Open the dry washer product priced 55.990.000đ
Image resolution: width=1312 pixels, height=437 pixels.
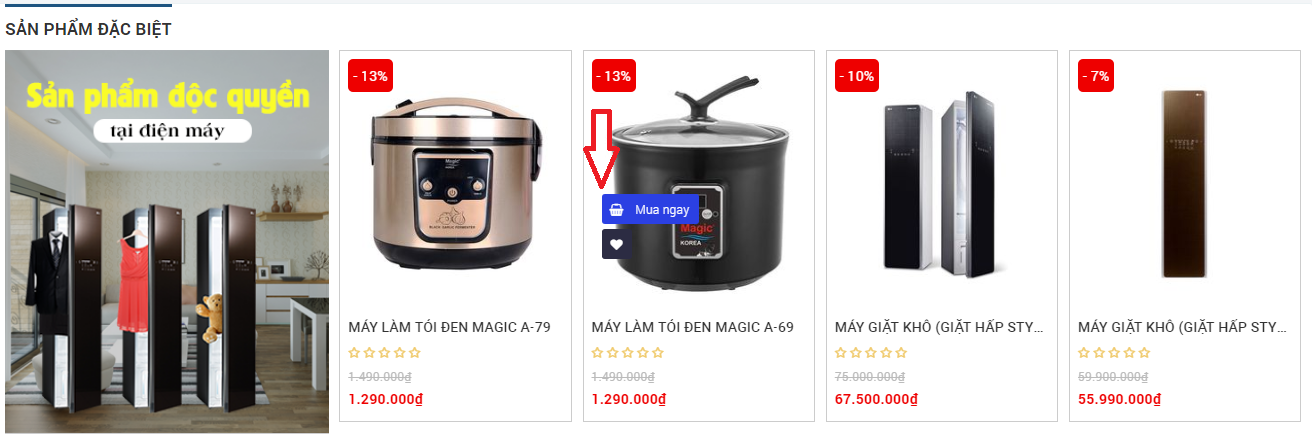tap(1182, 327)
